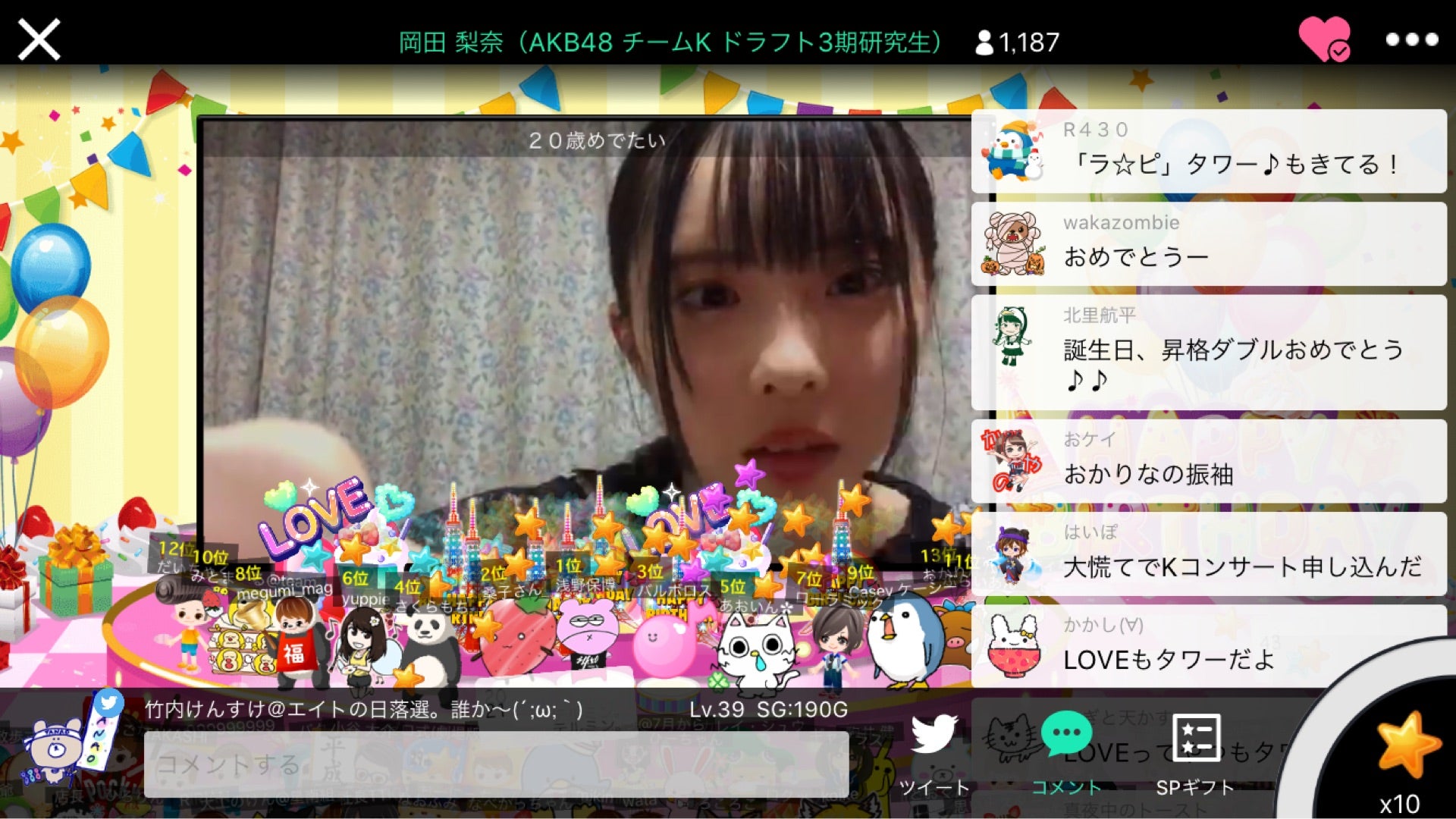1456x819 pixels.
Task: Open wakazombie's おめでとうー comment
Action: 1209,243
